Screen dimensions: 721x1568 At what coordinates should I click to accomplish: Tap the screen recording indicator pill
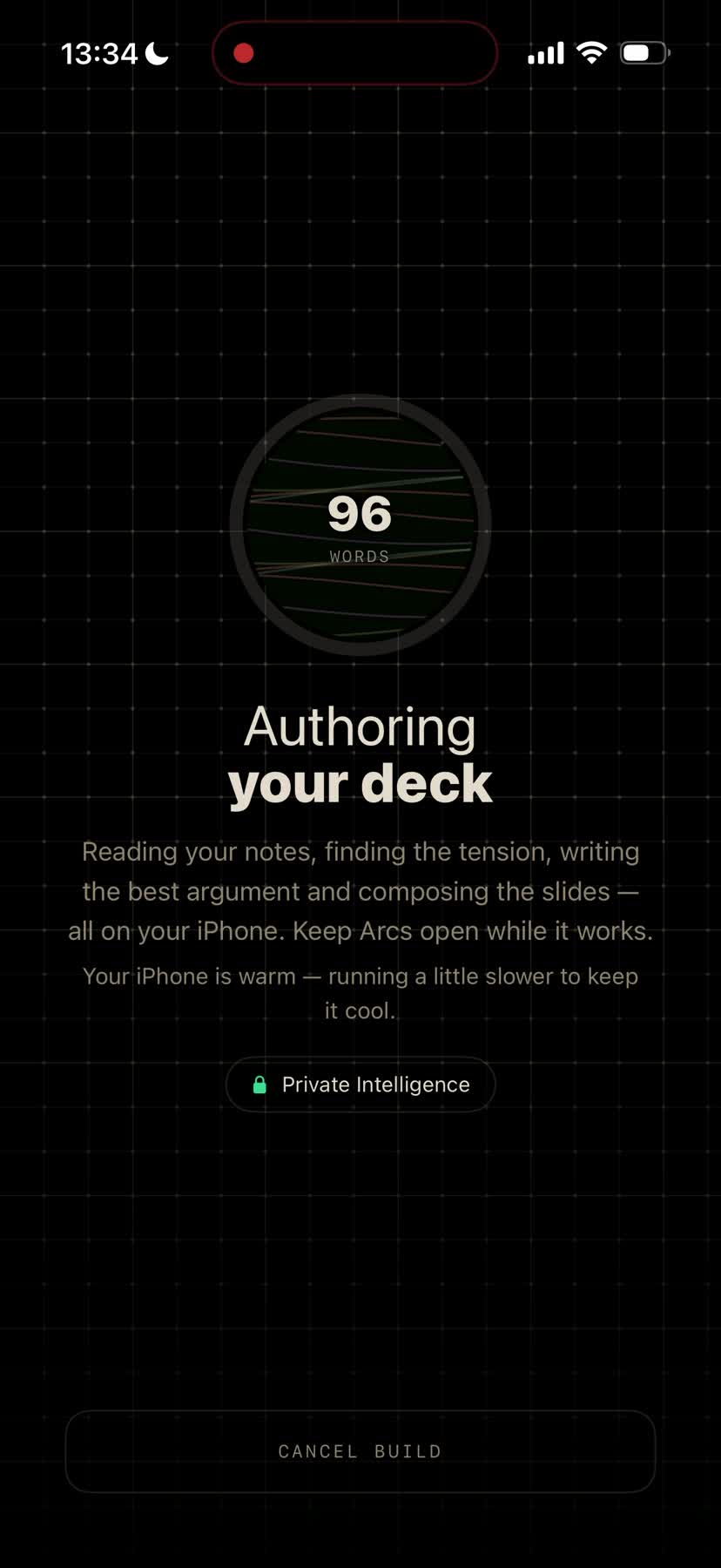[355, 53]
